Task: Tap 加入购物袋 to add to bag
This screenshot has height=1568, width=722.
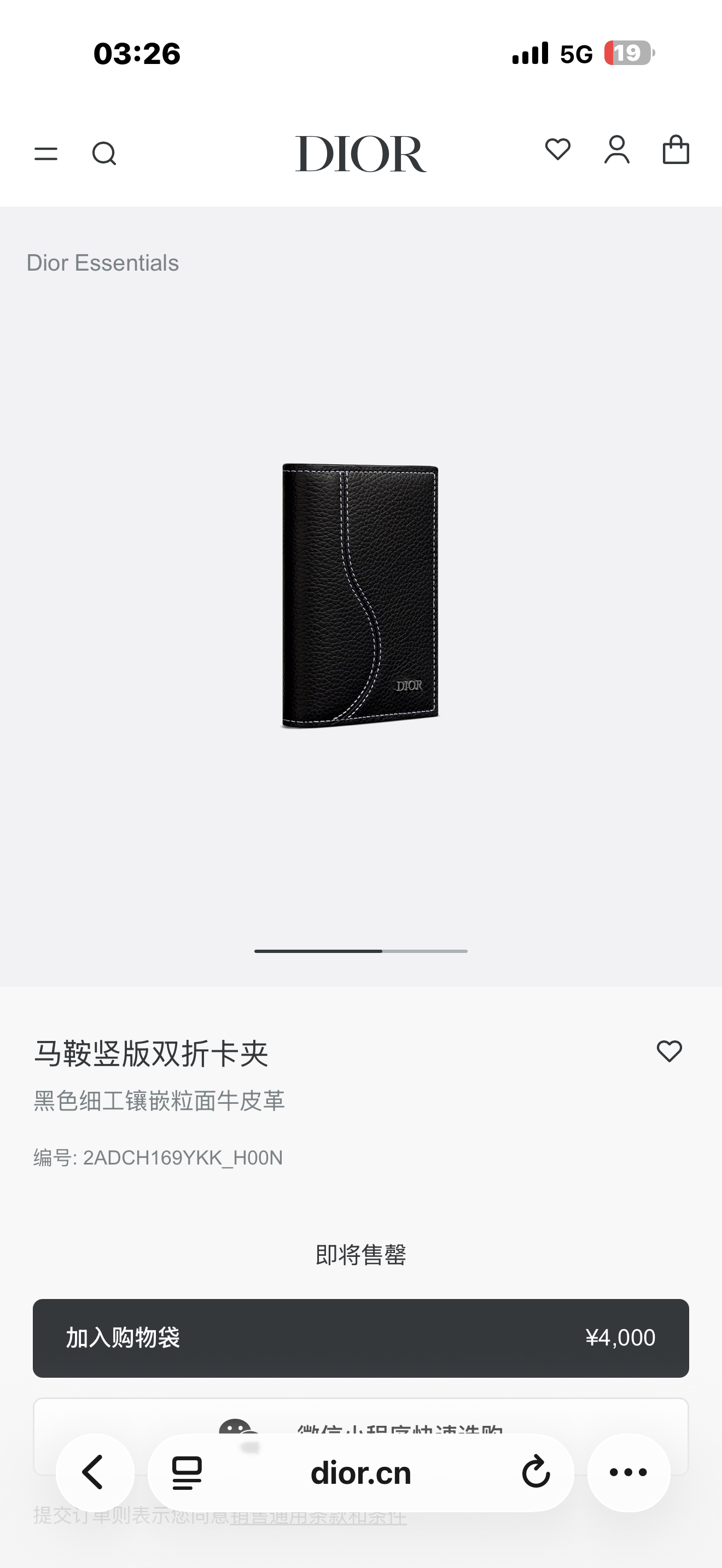Action: (x=360, y=1337)
